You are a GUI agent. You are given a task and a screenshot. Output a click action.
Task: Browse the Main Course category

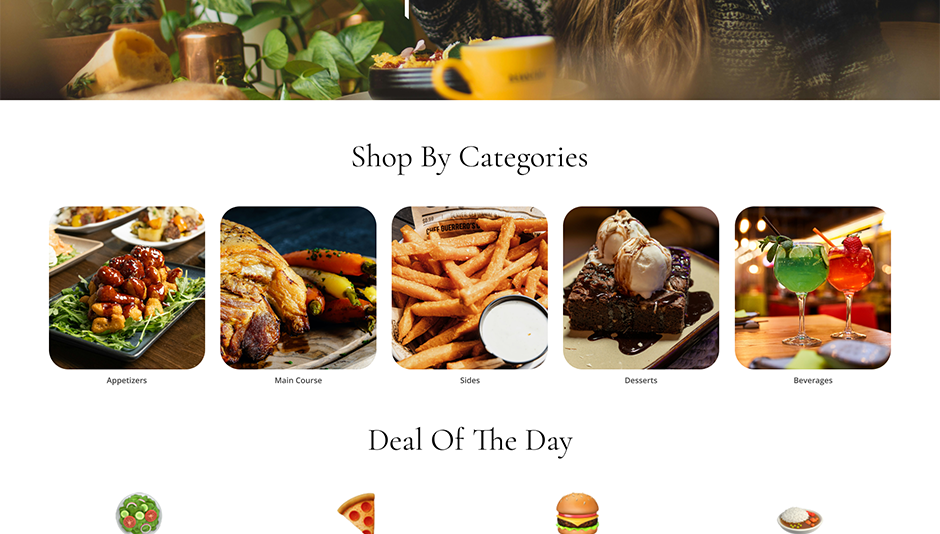298,288
